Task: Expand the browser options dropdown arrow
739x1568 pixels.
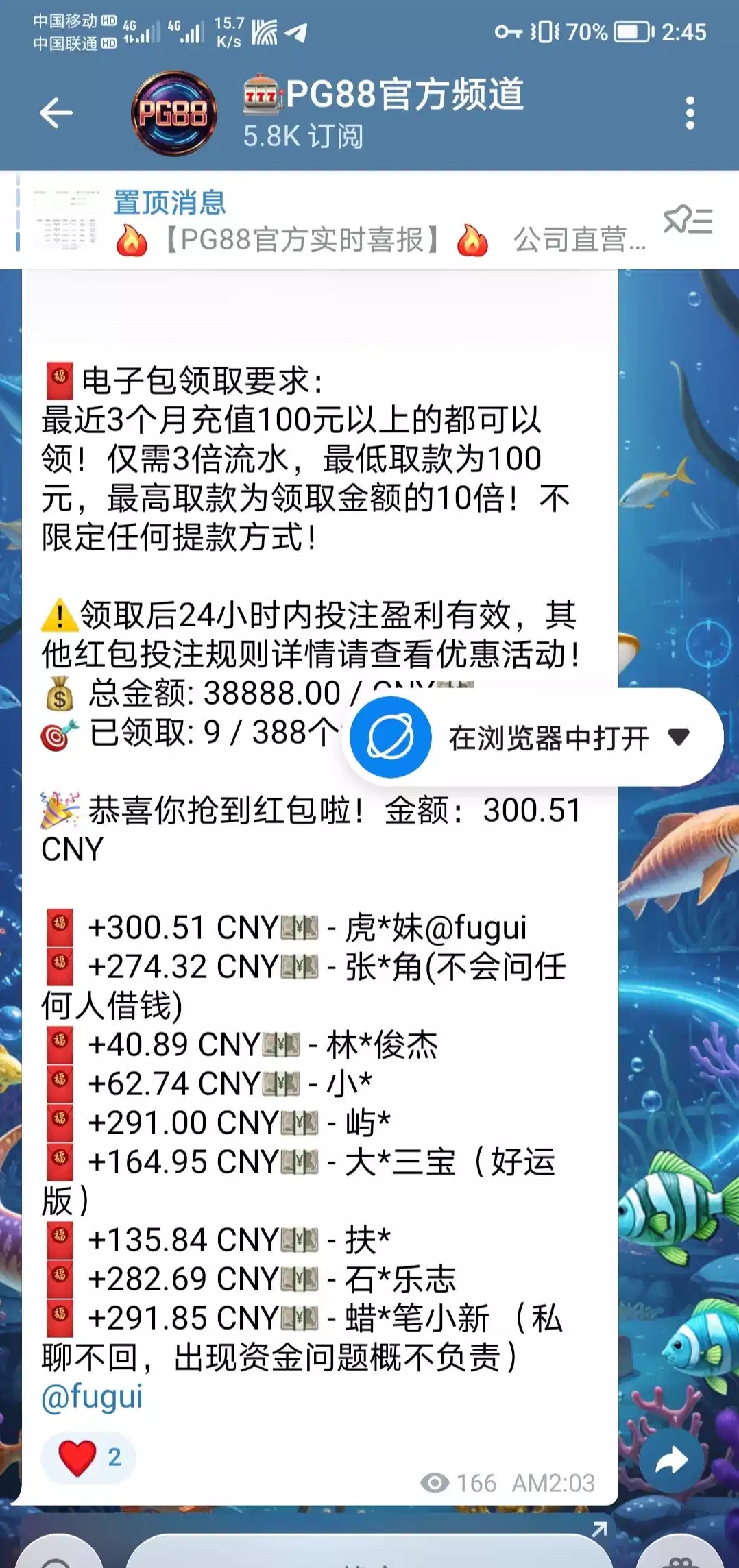Action: coord(679,737)
